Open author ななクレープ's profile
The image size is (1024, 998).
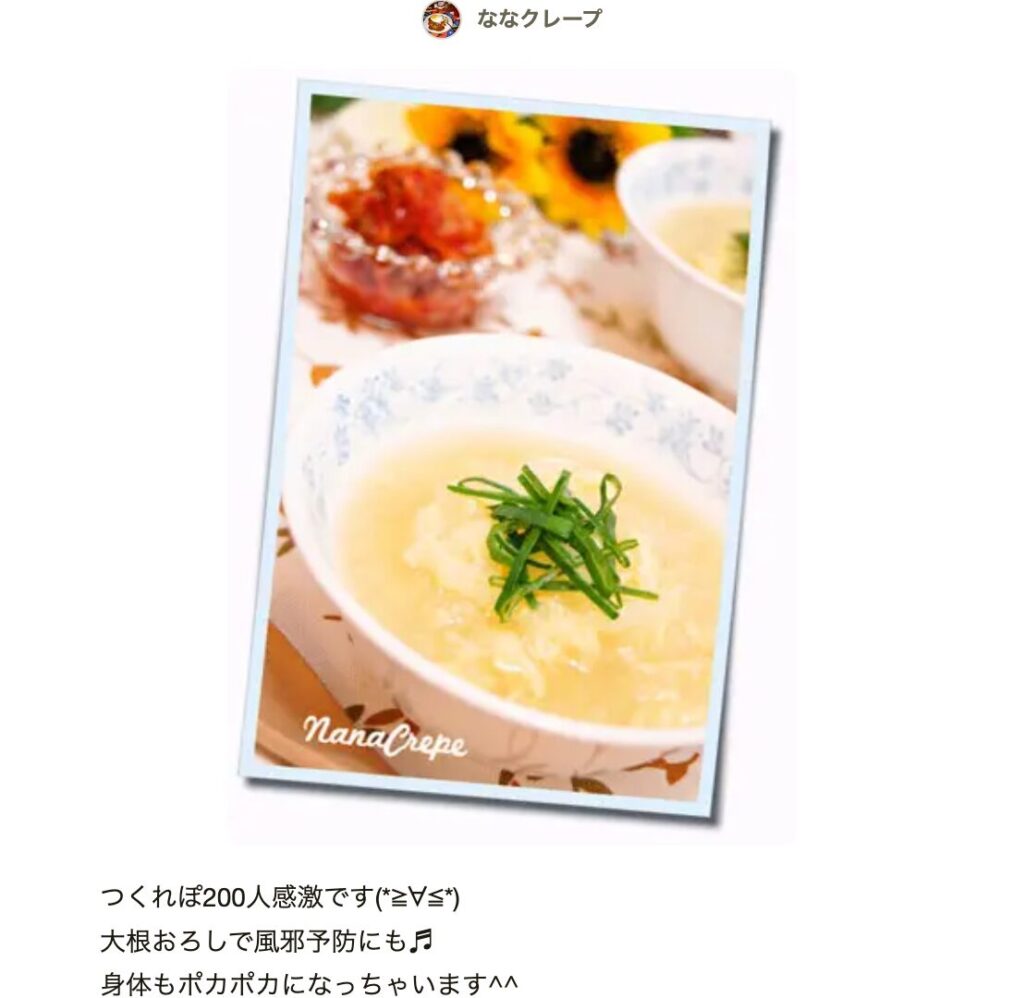[538, 18]
